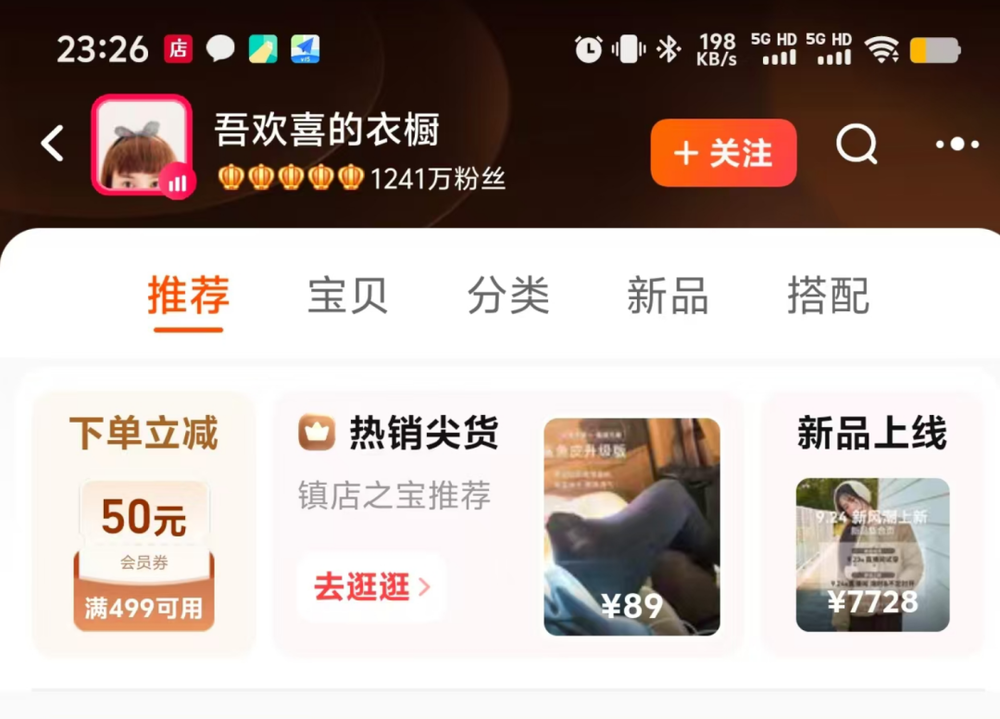Open the shop avatar of 吾欢喜的衣橱

click(x=142, y=144)
